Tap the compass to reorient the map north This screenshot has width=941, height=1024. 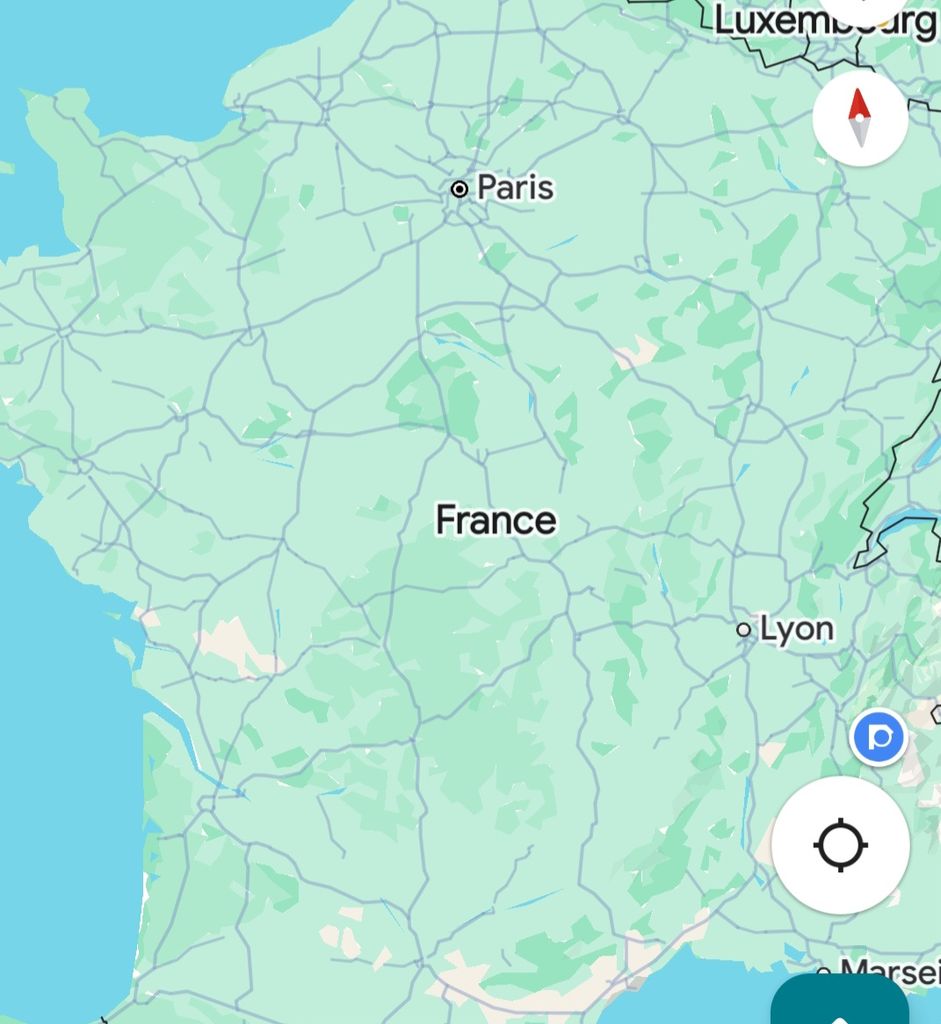(x=860, y=118)
